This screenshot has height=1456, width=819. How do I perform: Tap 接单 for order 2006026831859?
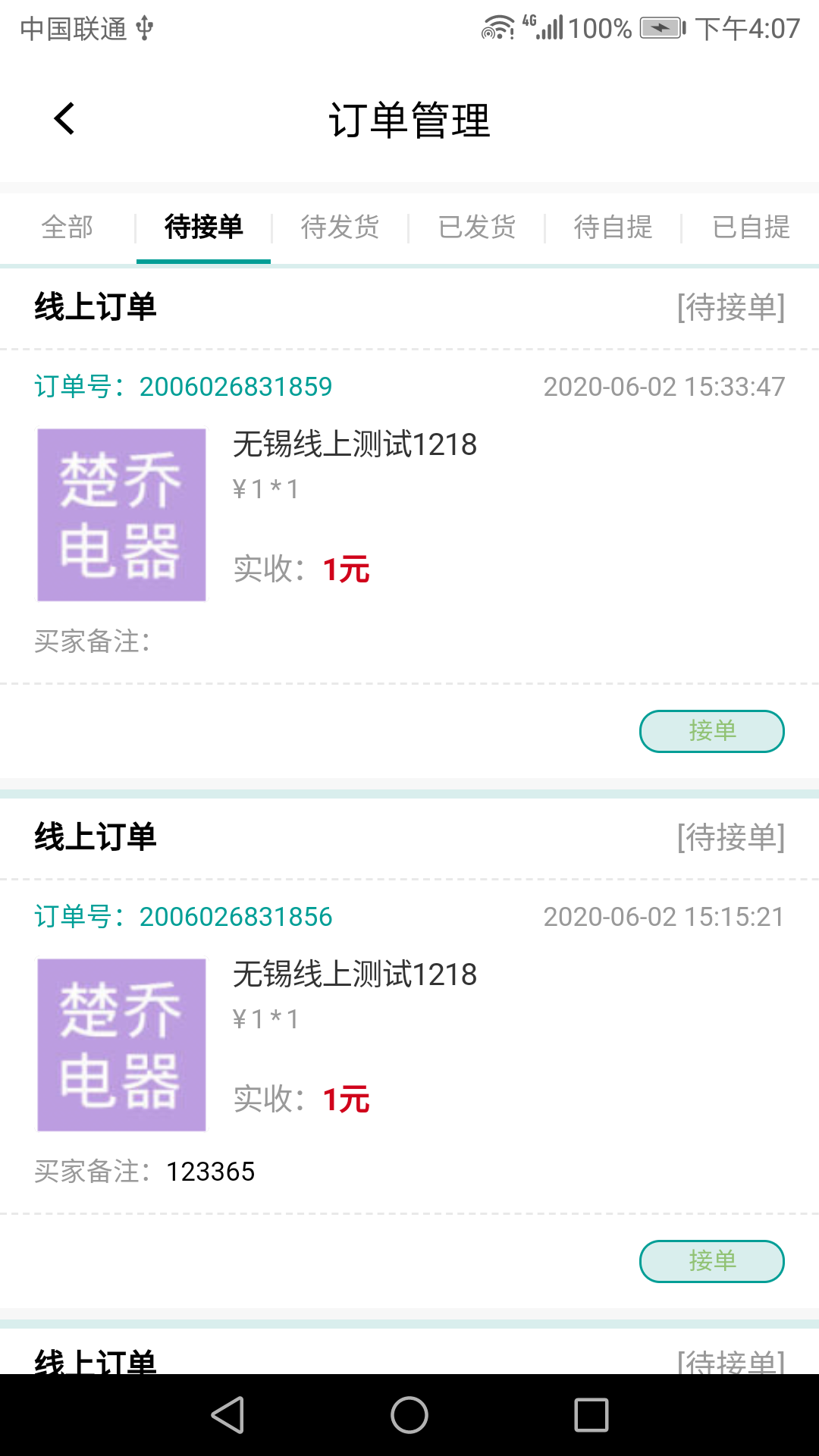tap(711, 731)
